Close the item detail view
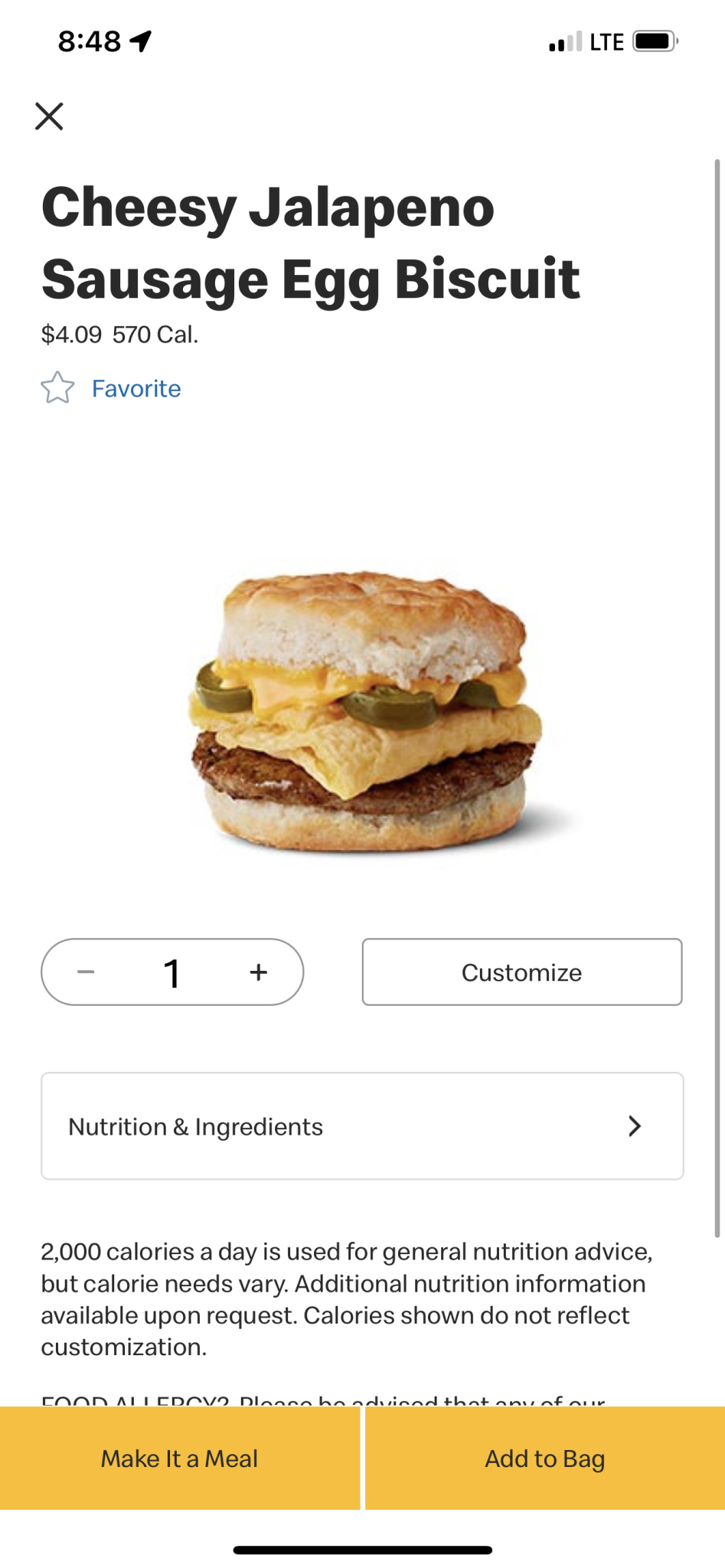Screen dimensions: 725x1568 coord(48,116)
